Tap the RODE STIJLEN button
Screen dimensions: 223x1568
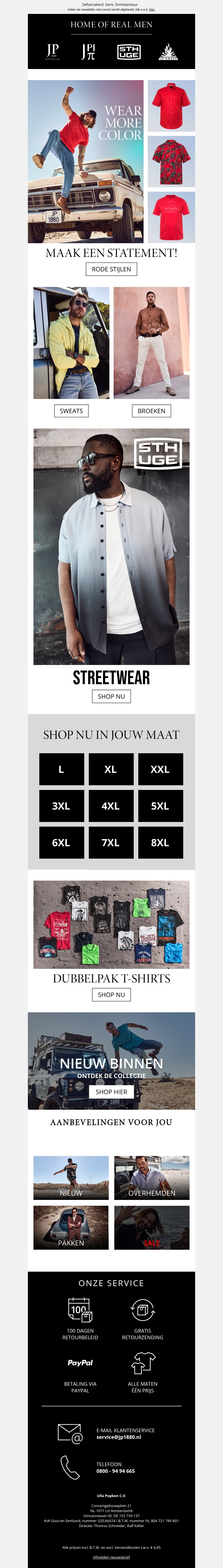pyautogui.click(x=111, y=269)
